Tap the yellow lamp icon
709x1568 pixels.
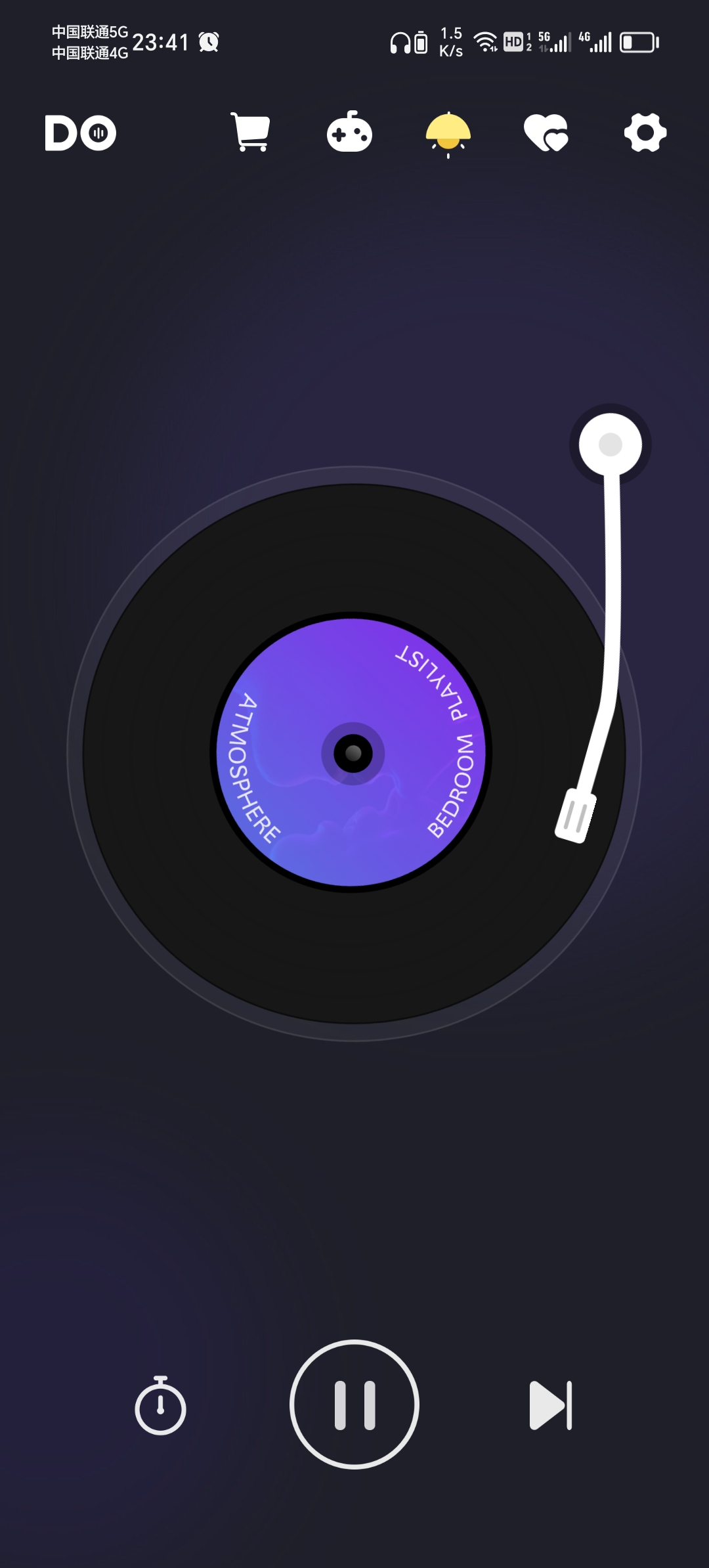[x=448, y=133]
